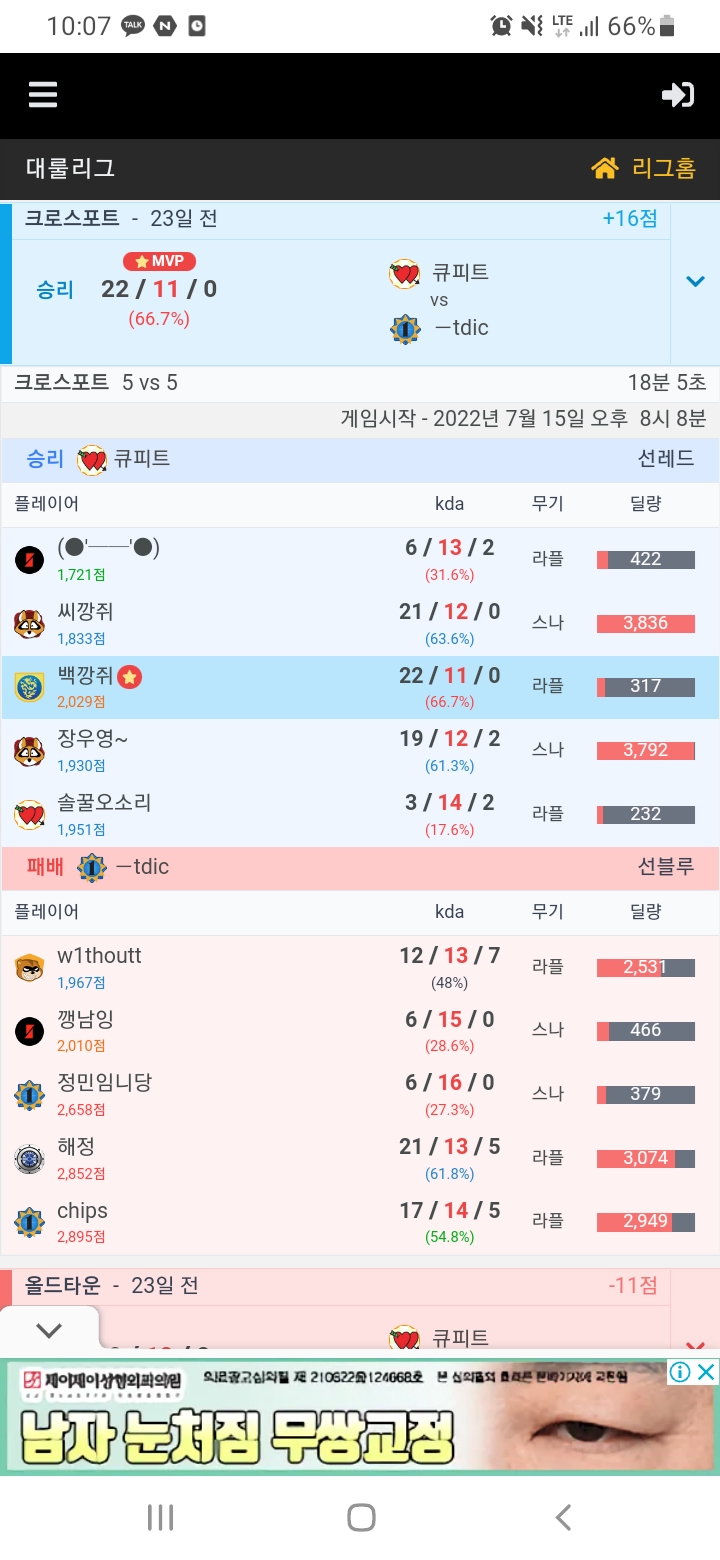Collapse the ad panel with down chevron

(x=49, y=1330)
